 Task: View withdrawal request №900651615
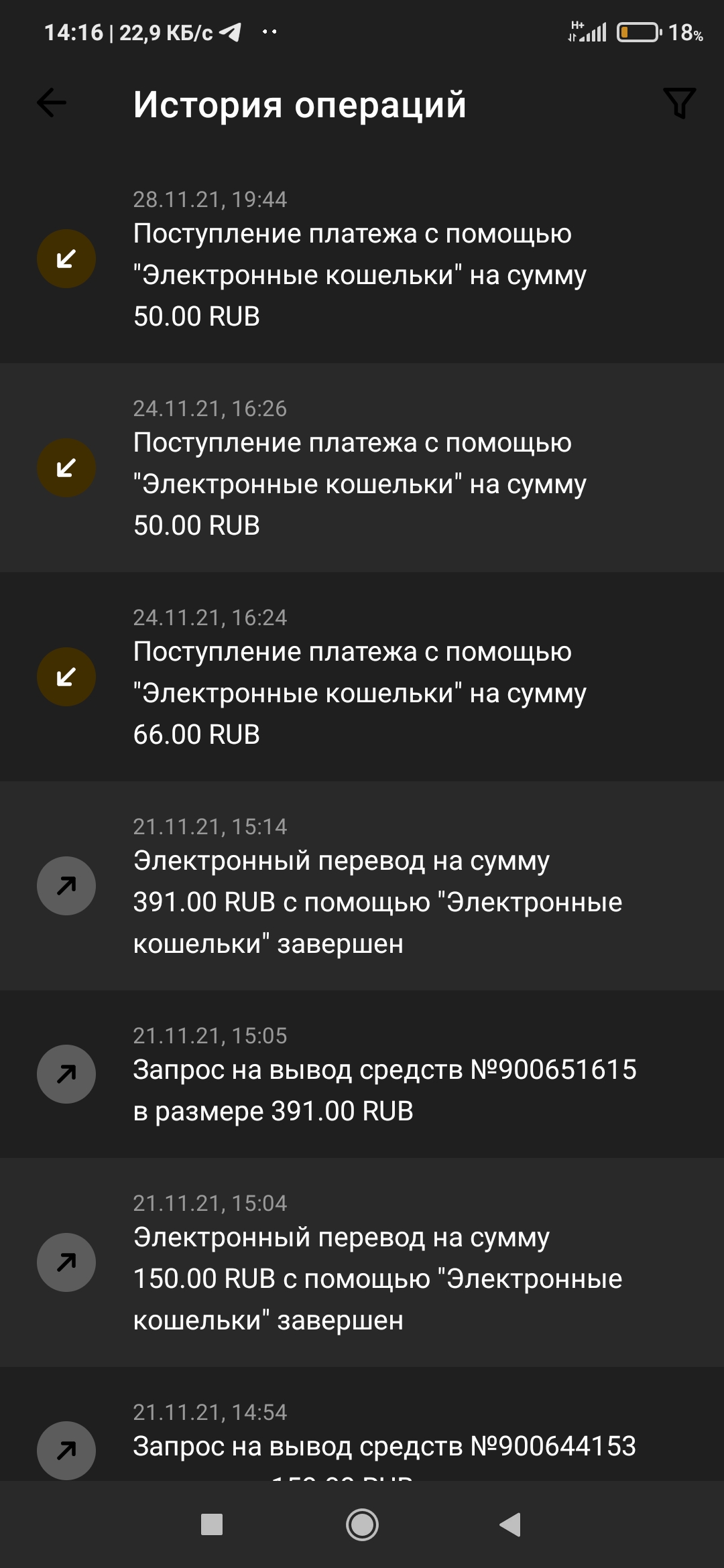click(362, 1074)
